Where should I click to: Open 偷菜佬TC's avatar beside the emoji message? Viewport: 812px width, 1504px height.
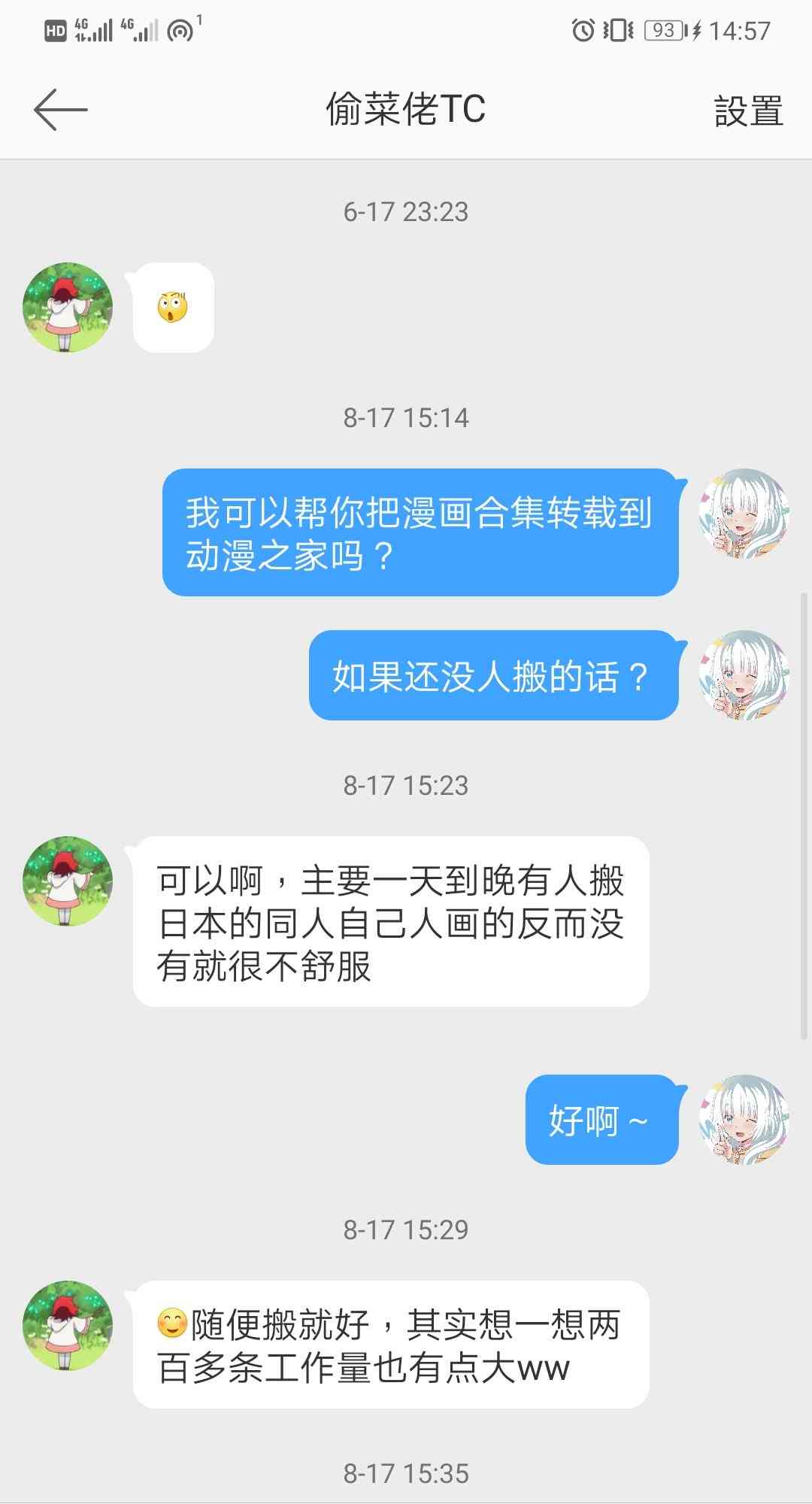tap(68, 307)
